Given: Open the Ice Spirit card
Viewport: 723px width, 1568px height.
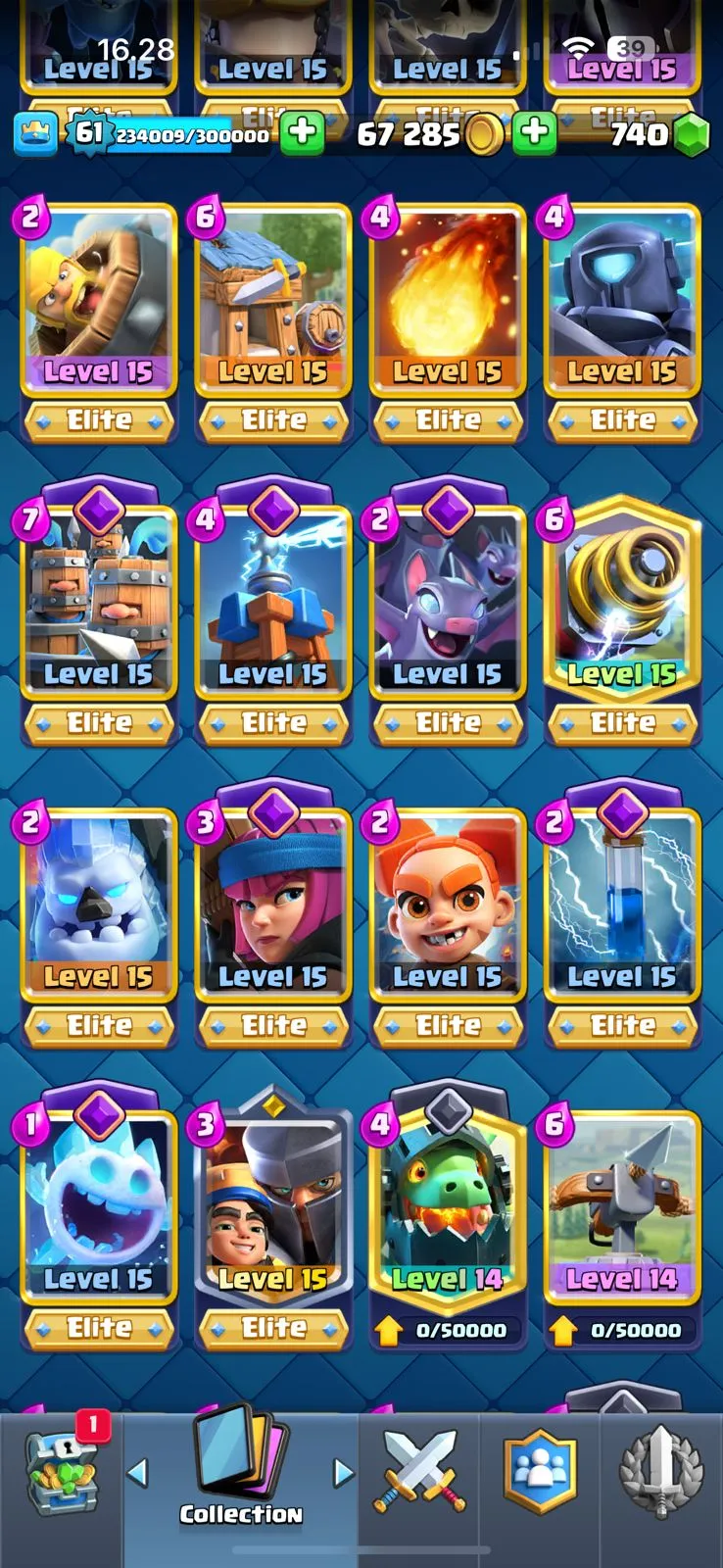Looking at the screenshot, I should pos(98,1205).
